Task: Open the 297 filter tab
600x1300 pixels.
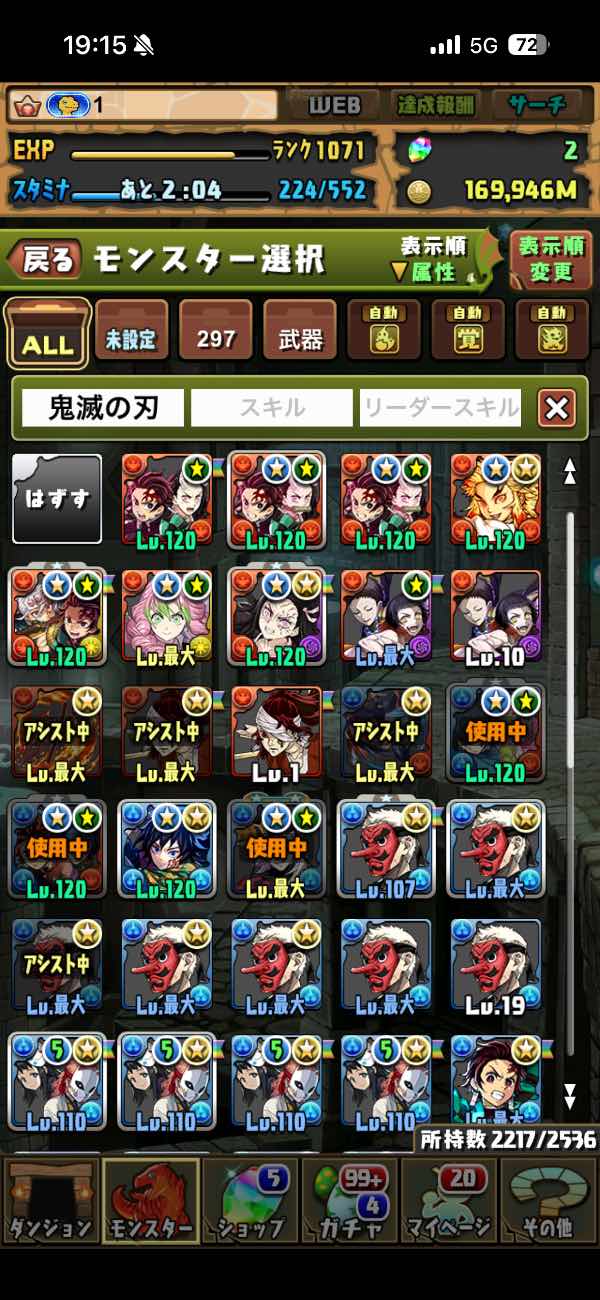Action: click(216, 332)
